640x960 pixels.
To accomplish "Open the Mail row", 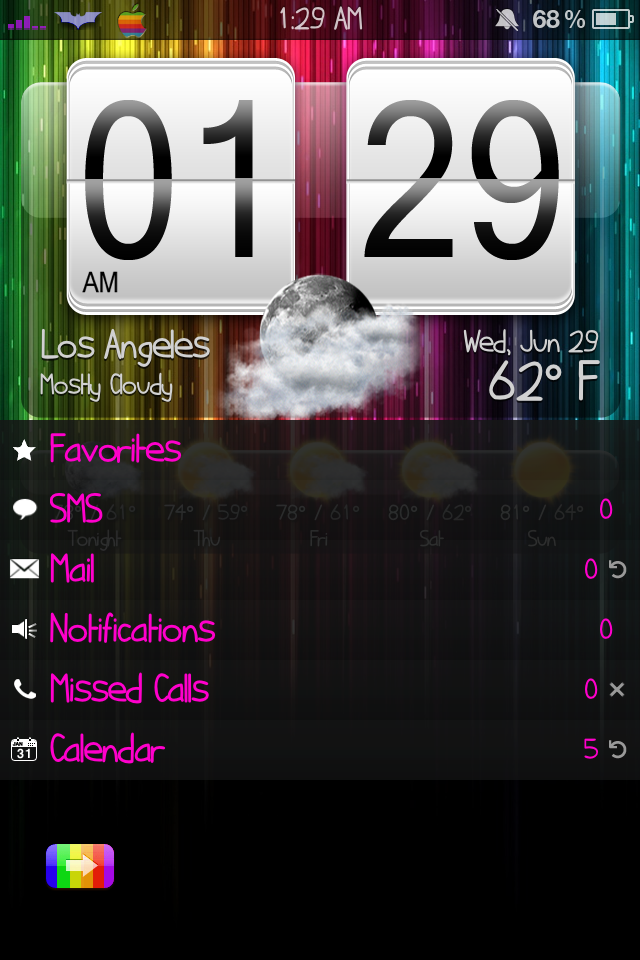I will click(72, 570).
